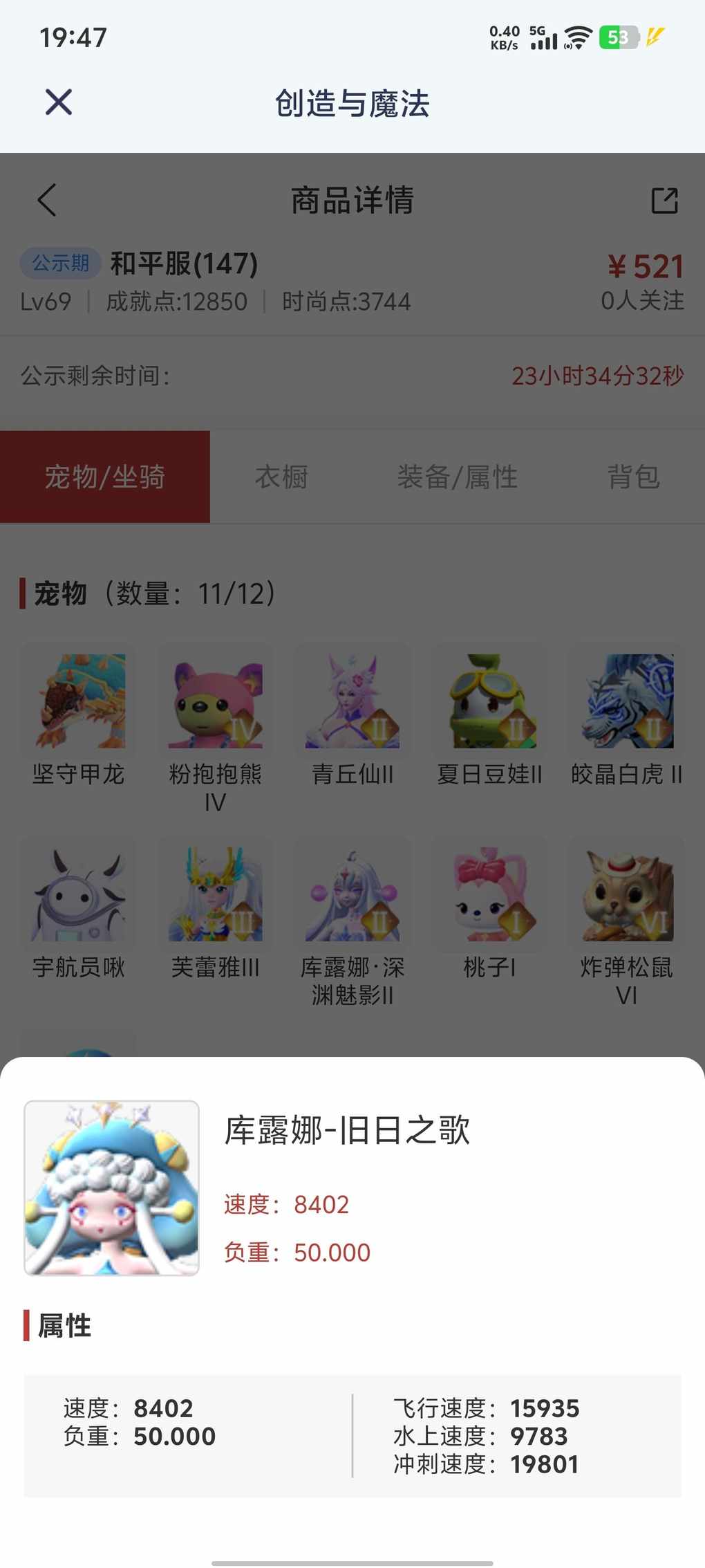705x1568 pixels.
Task: Select the 背包 tab
Action: point(633,477)
